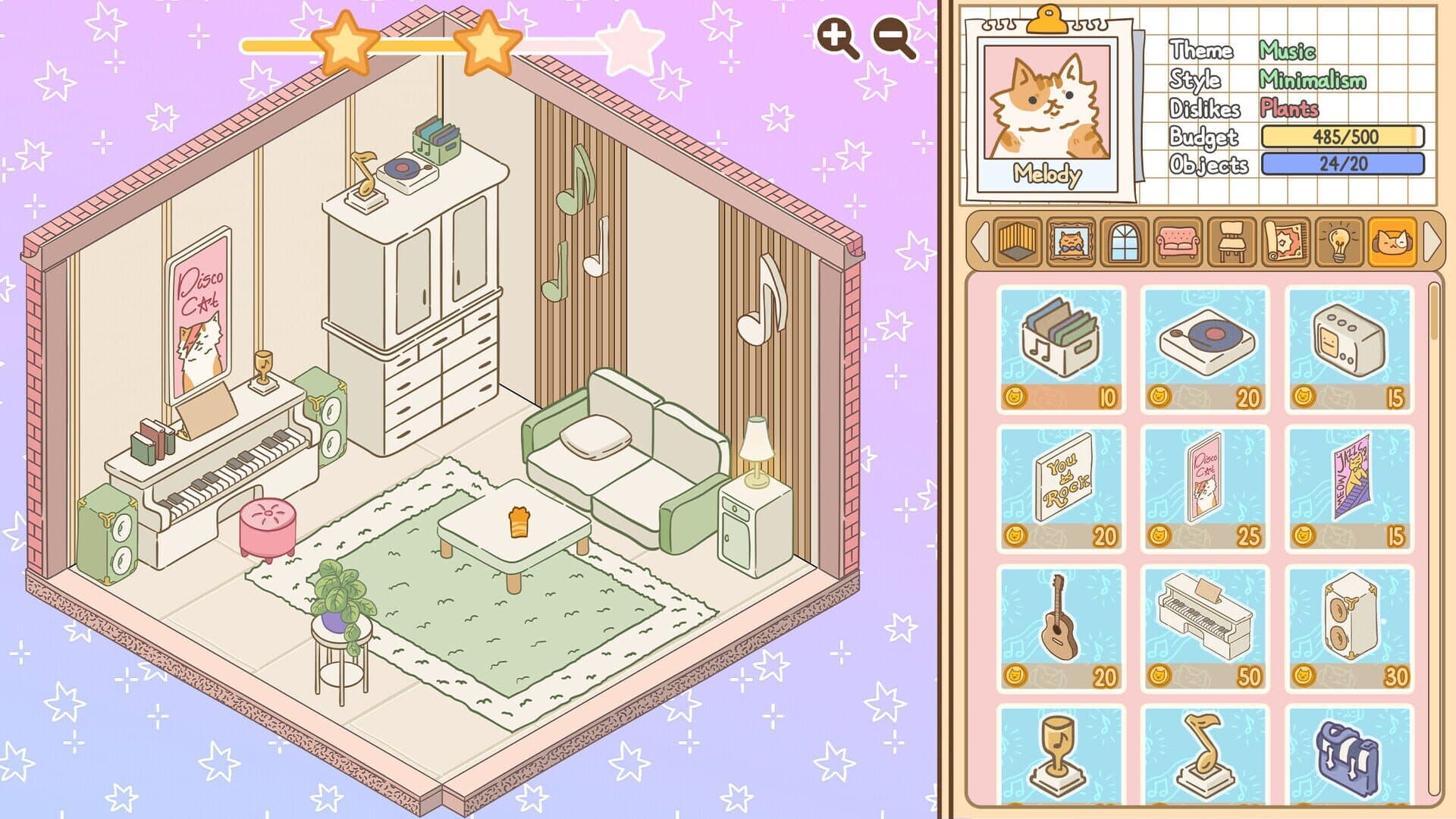Go to previous category tabs
This screenshot has height=819, width=1456.
(x=980, y=242)
